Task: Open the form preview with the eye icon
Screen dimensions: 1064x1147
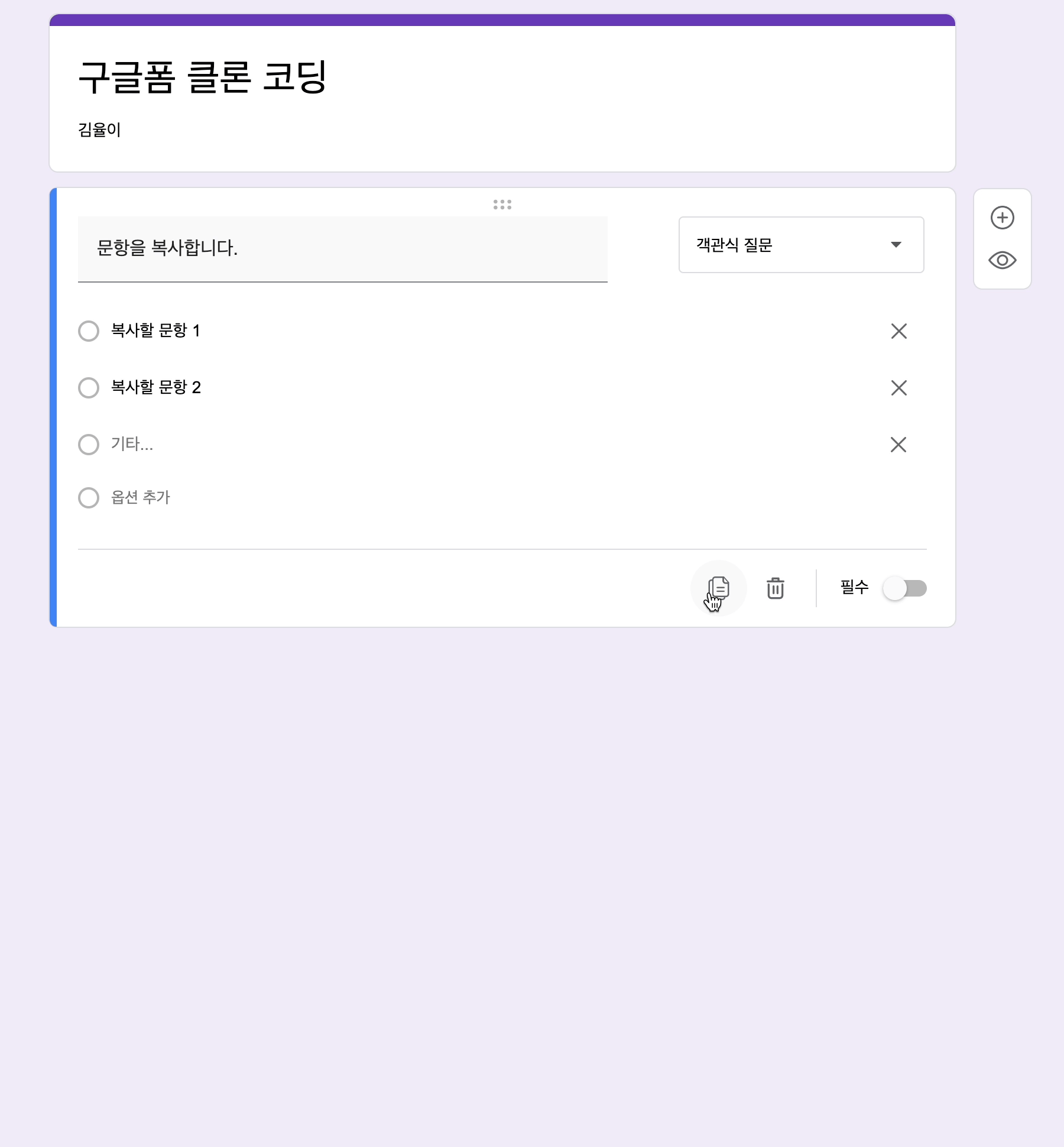Action: (1003, 259)
